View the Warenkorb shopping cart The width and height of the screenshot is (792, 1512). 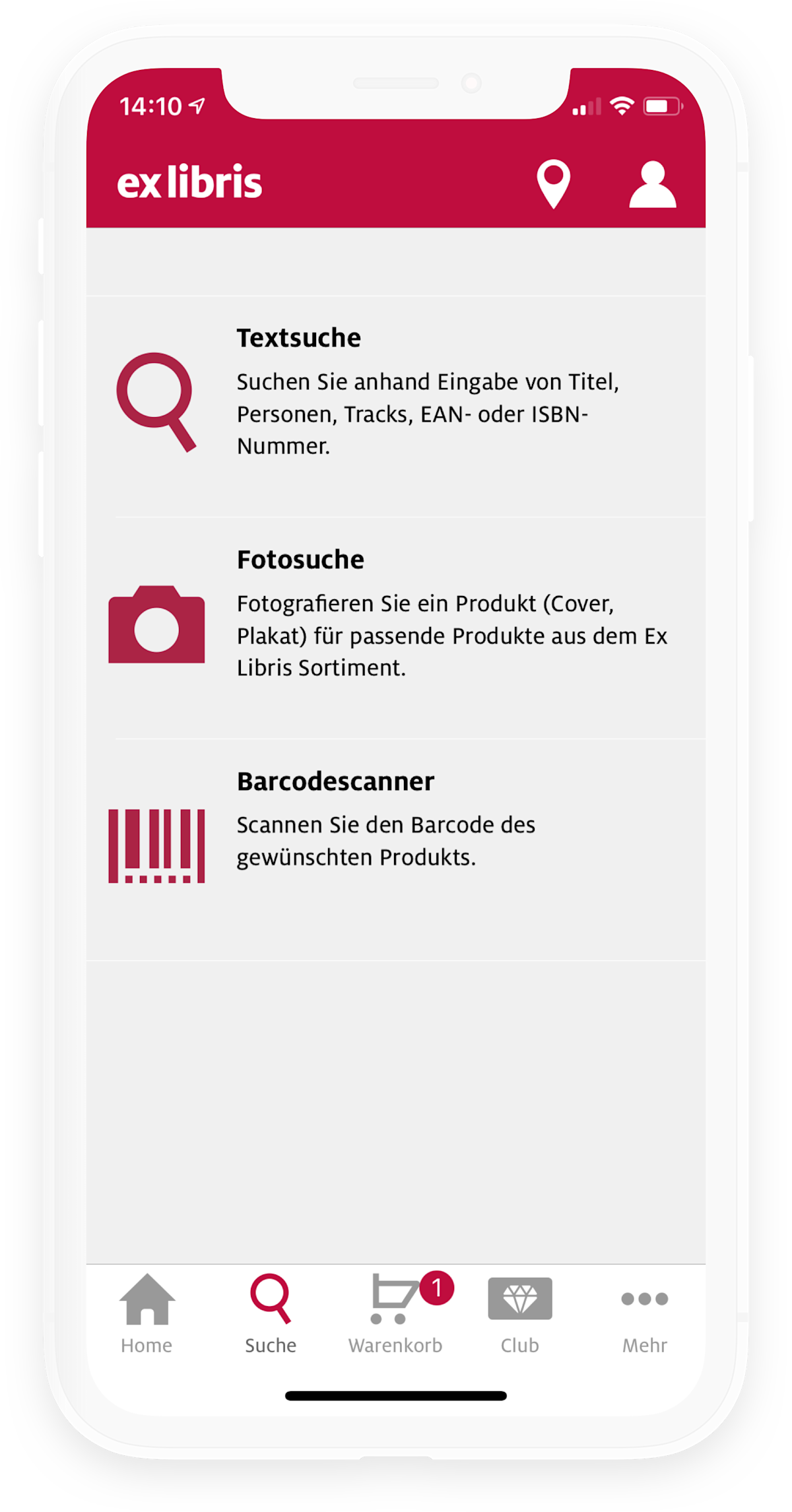pos(396,1315)
